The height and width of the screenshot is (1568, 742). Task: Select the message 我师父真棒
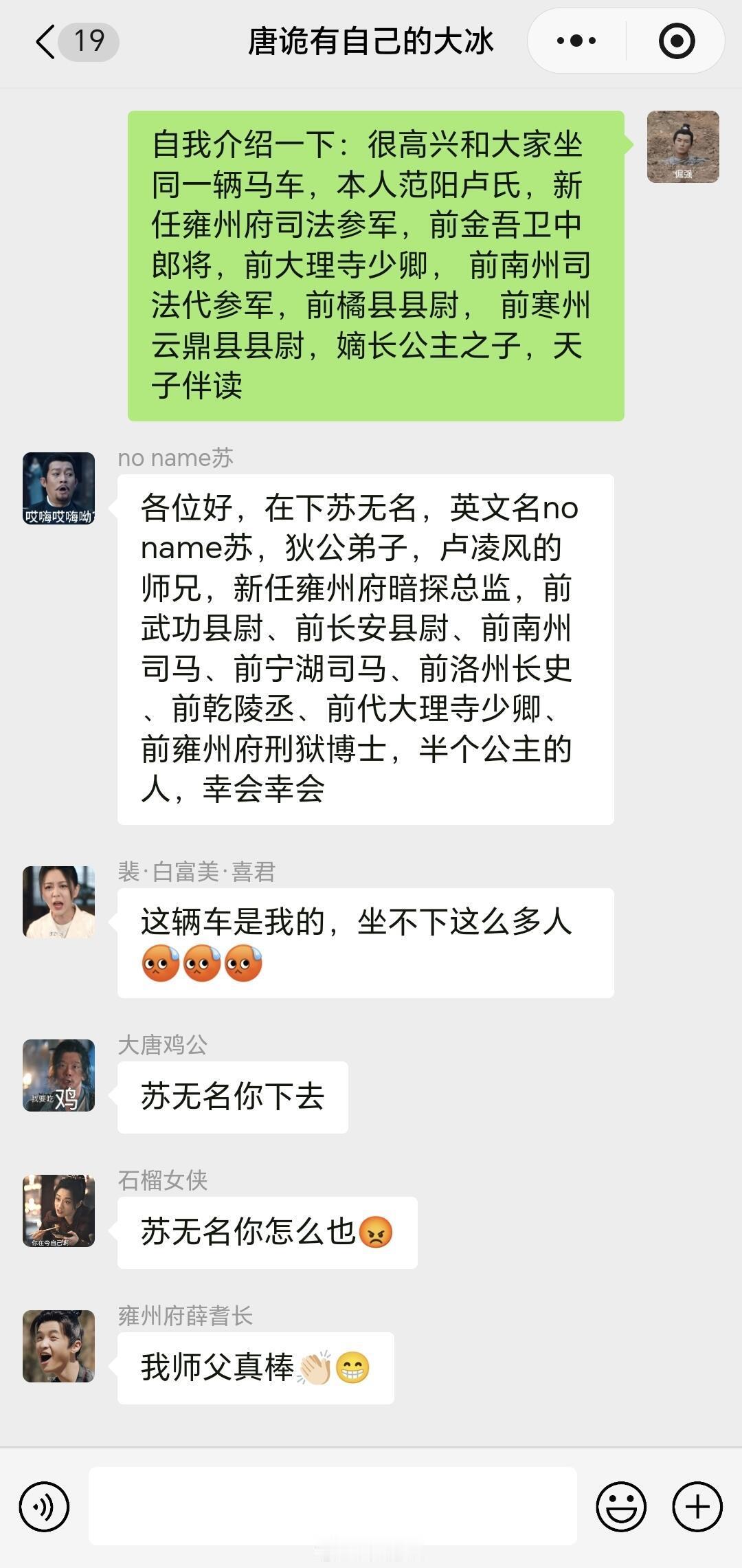point(256,1368)
